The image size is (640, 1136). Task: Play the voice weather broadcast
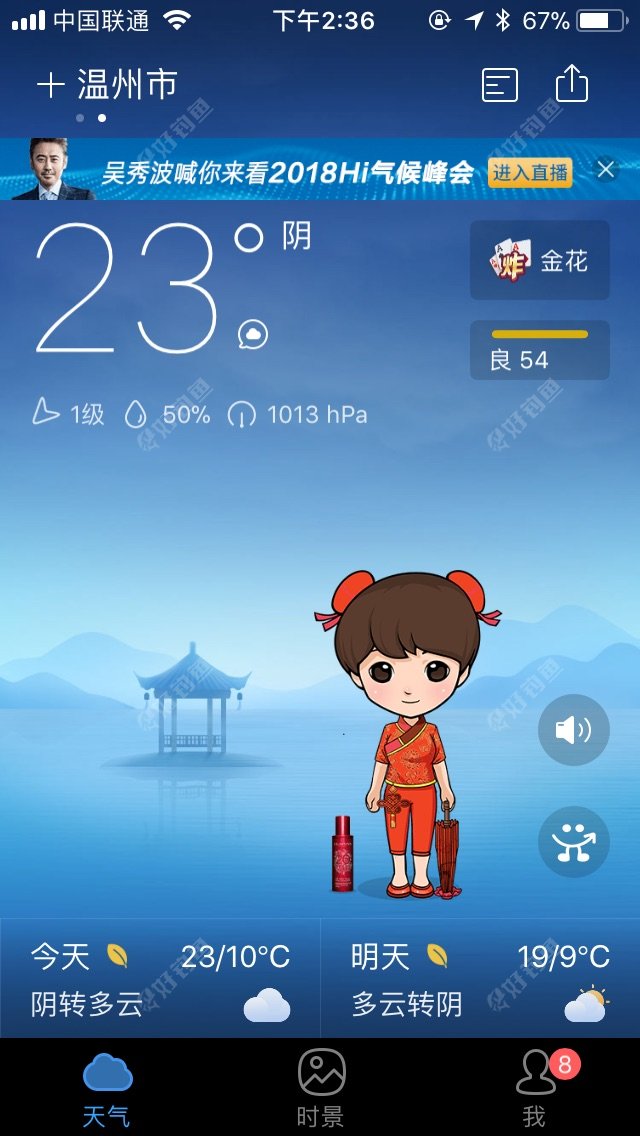tap(573, 730)
